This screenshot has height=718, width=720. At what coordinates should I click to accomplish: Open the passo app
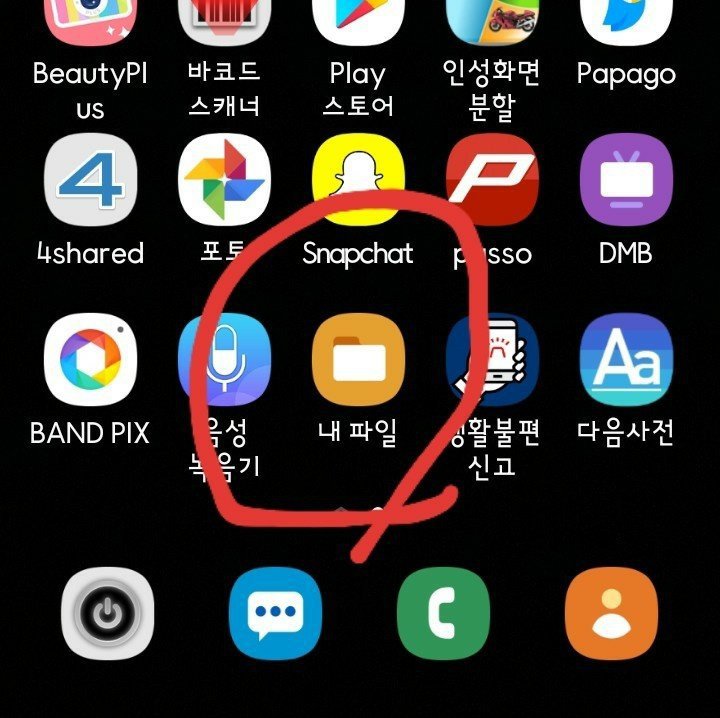[491, 180]
